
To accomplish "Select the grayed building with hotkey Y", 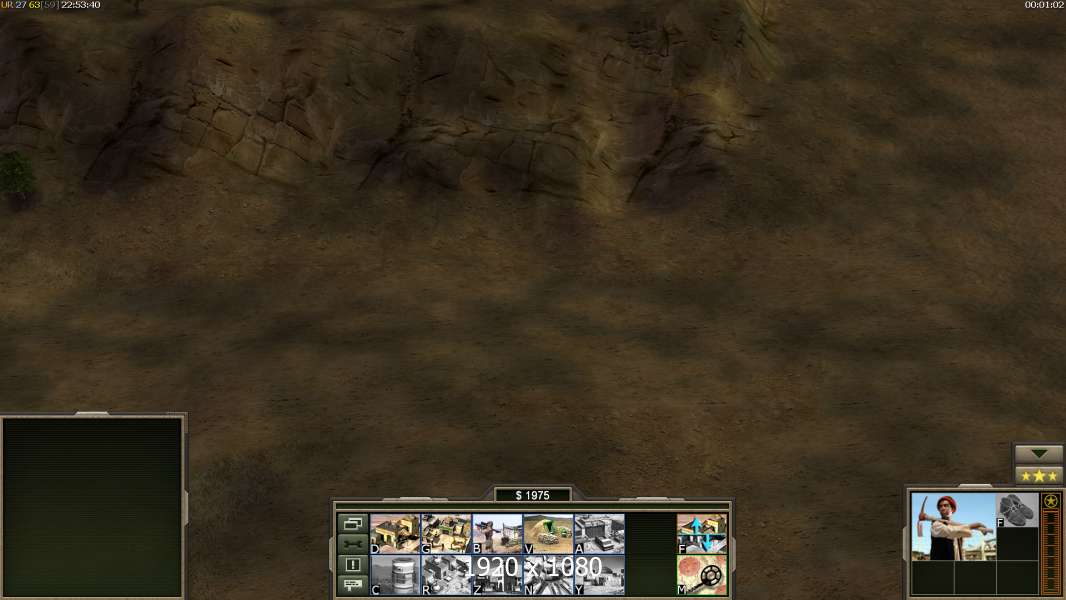I will click(599, 575).
